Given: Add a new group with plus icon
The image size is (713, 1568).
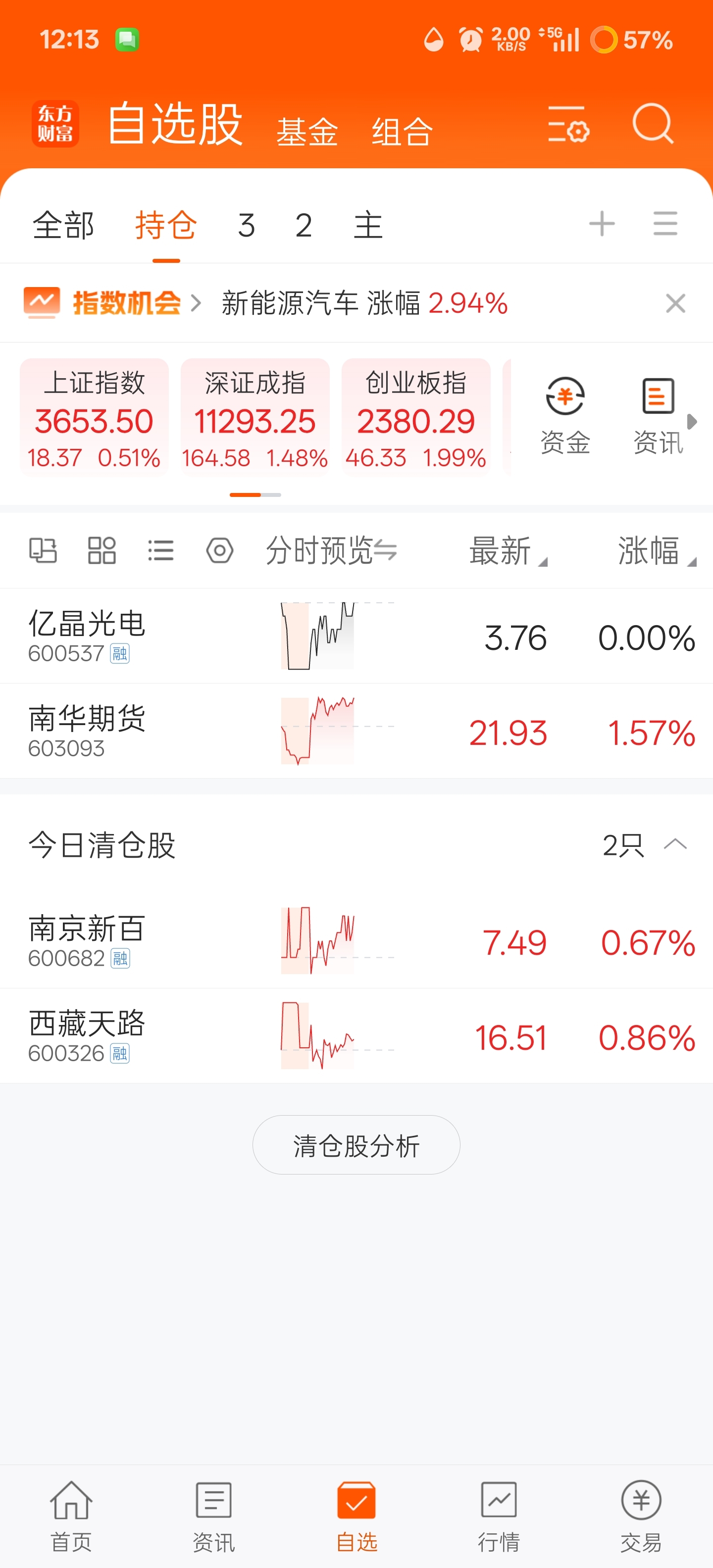Looking at the screenshot, I should [602, 223].
